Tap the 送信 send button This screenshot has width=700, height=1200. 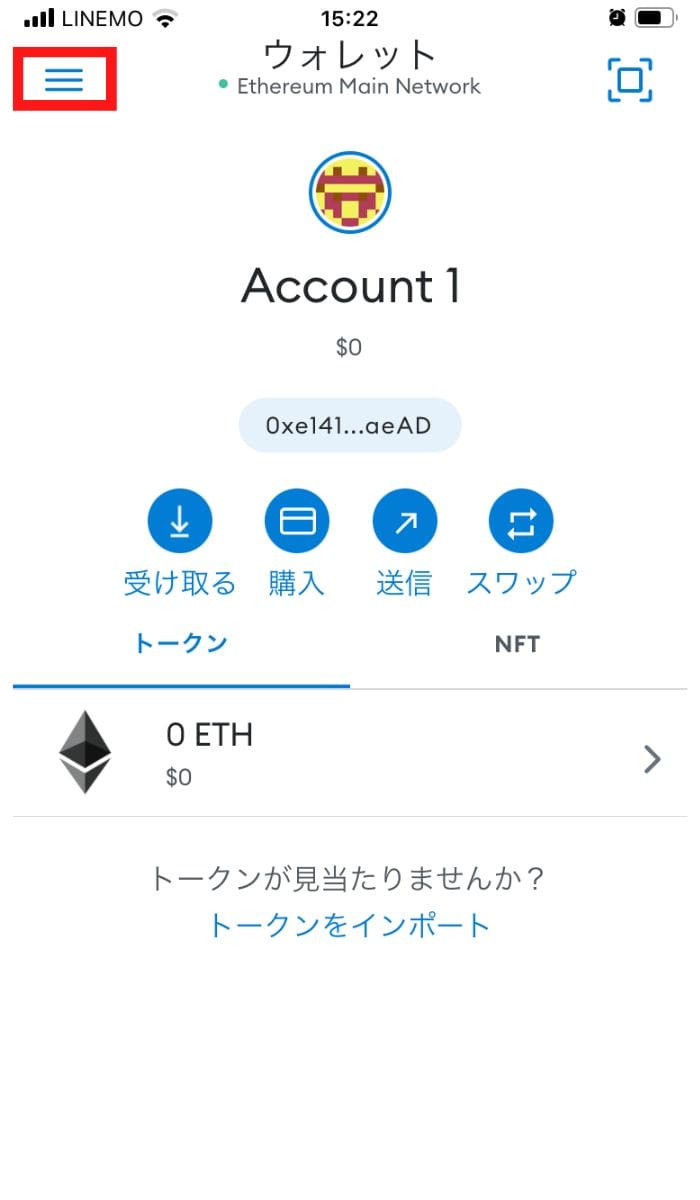[x=404, y=522]
